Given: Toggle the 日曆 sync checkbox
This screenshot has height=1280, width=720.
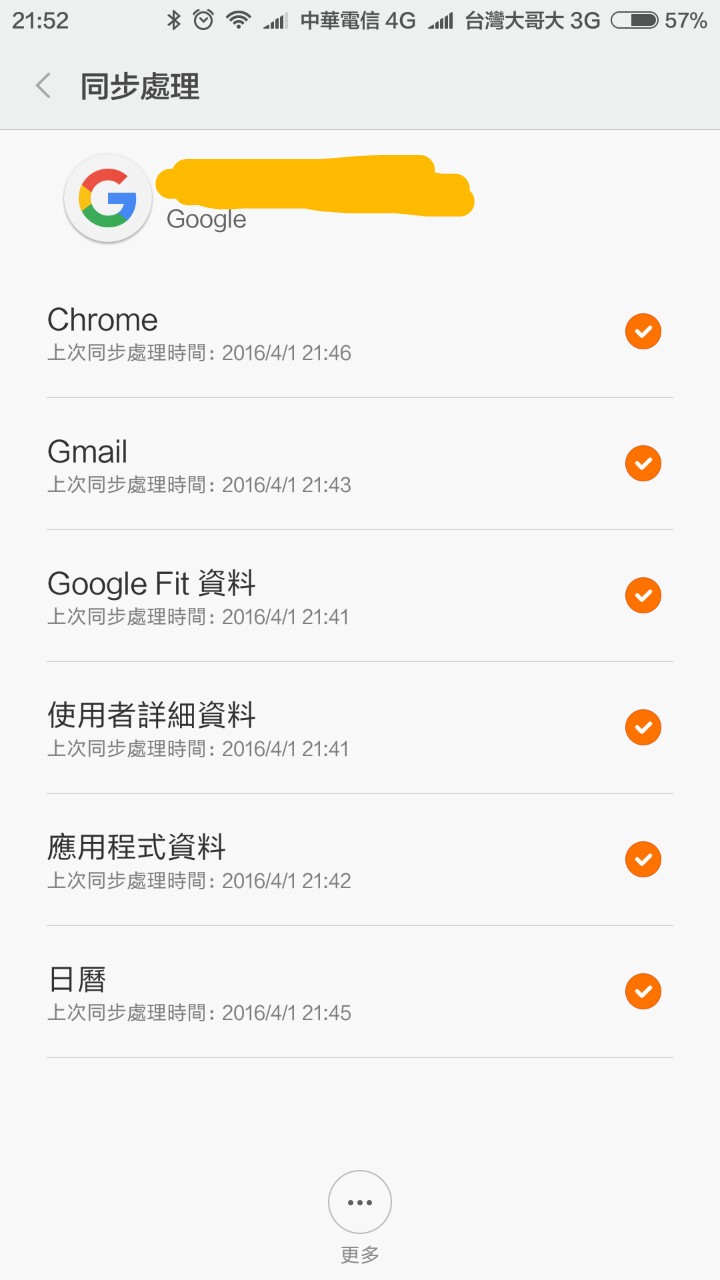Looking at the screenshot, I should coord(643,991).
